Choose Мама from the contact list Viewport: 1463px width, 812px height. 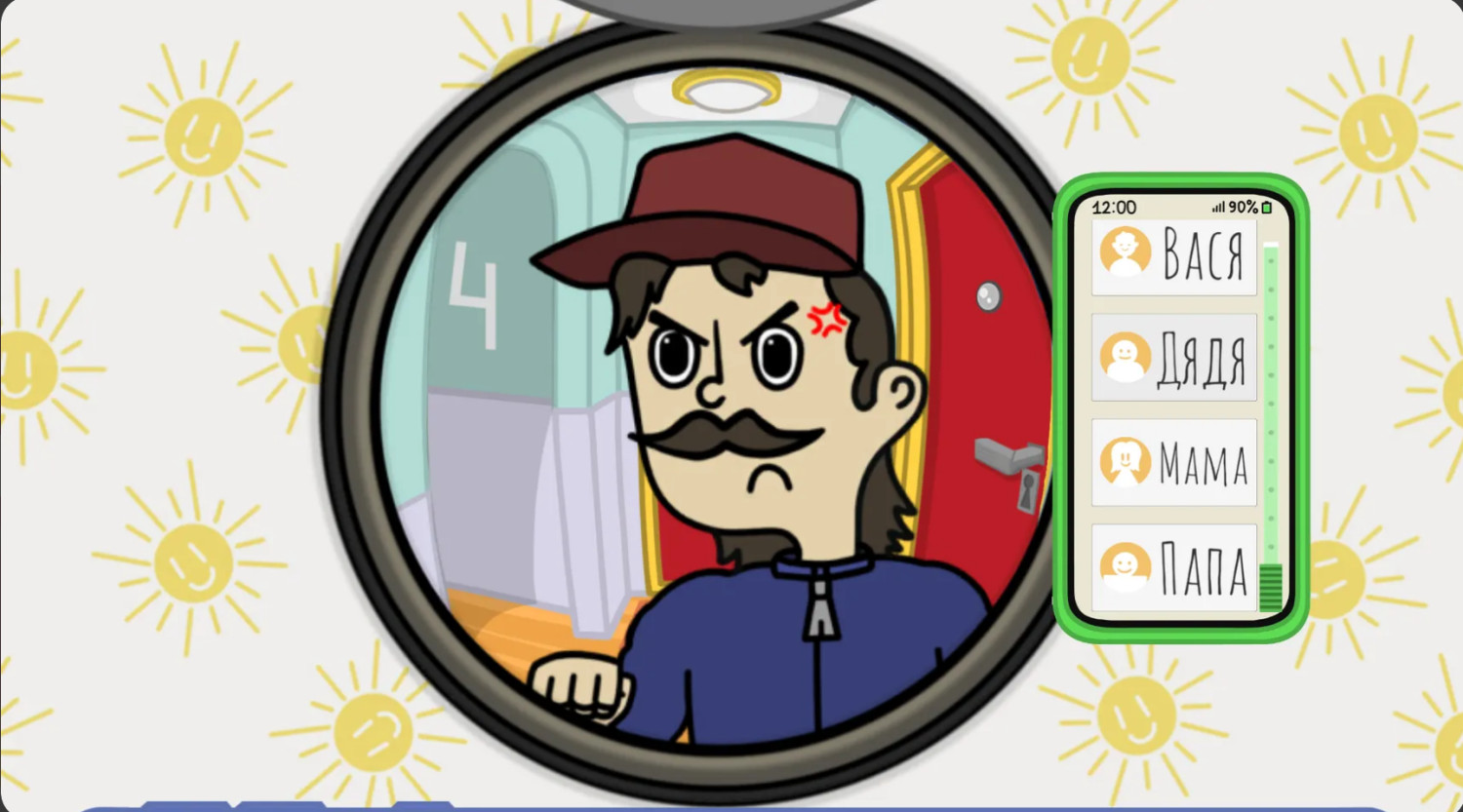click(x=1173, y=463)
